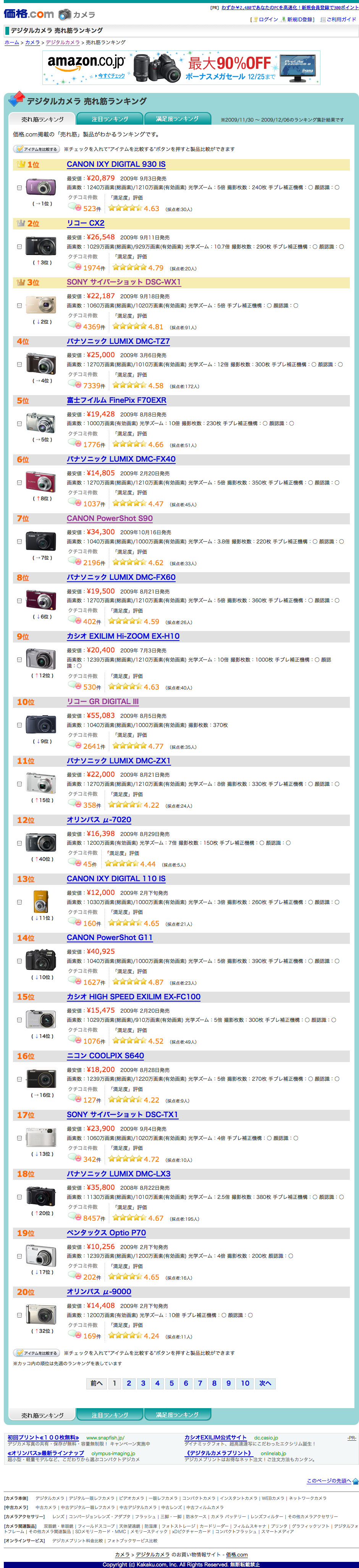Open パナソニック LUMIX DMC-TZ7 product page
Screen dimensions: 359x1568
click(118, 342)
